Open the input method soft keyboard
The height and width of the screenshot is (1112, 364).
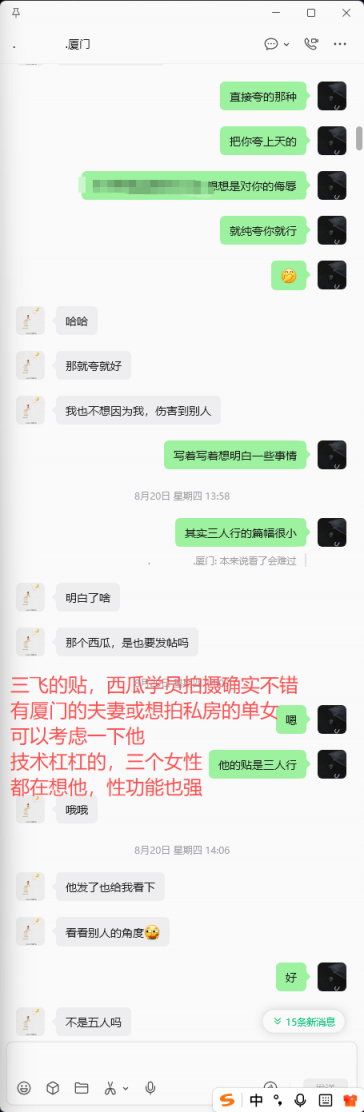(x=326, y=1100)
